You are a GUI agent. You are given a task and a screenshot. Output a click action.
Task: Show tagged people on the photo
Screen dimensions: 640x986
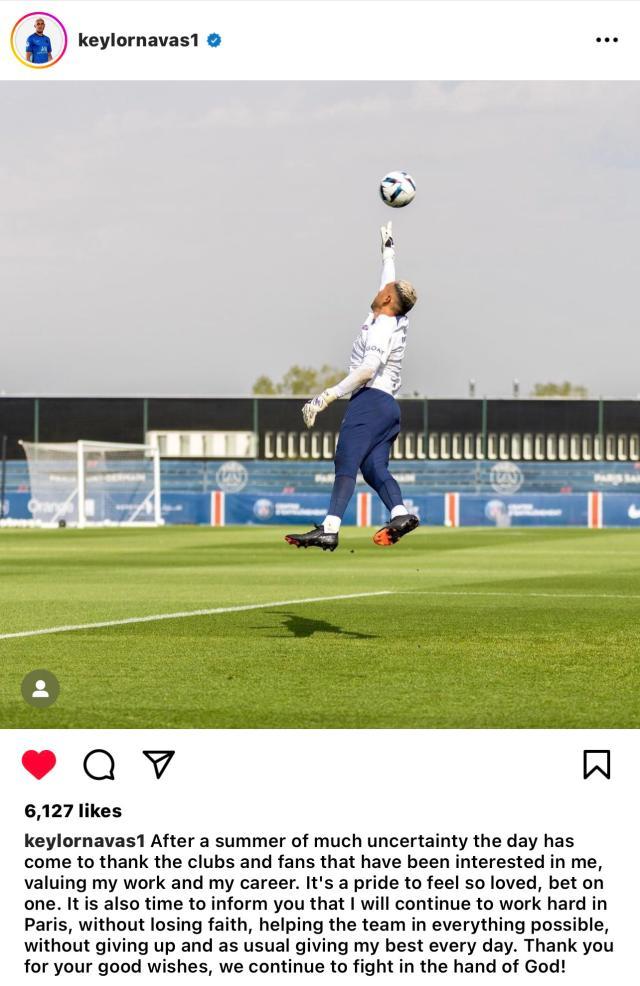click(40, 688)
